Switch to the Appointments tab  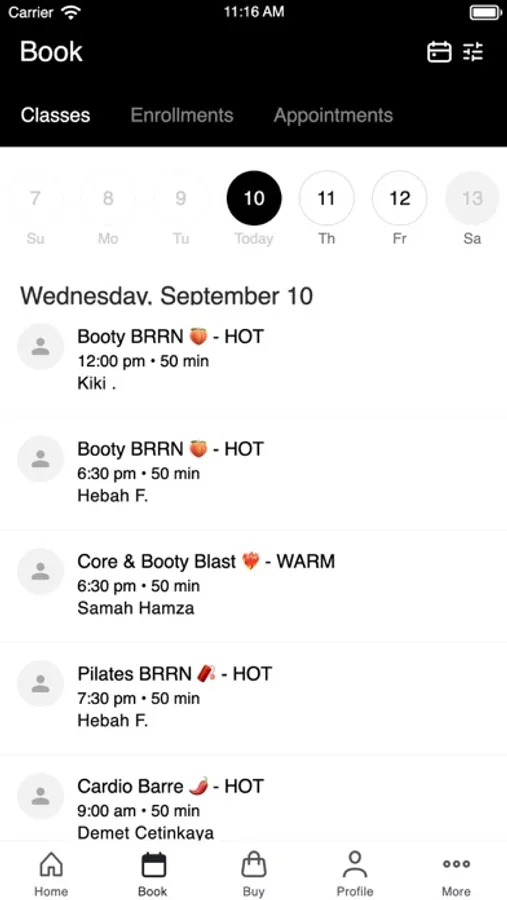point(333,115)
